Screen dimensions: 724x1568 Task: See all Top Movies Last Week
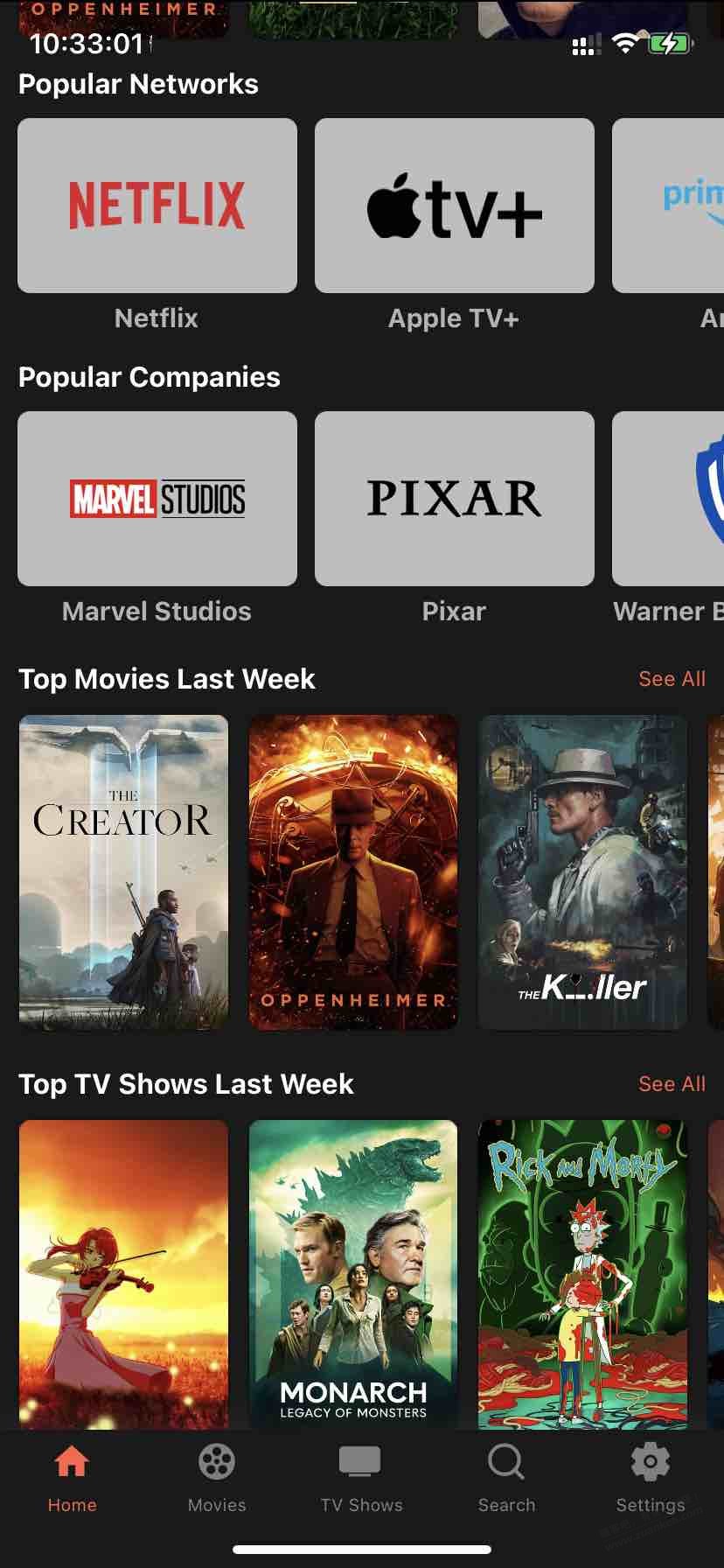point(672,679)
